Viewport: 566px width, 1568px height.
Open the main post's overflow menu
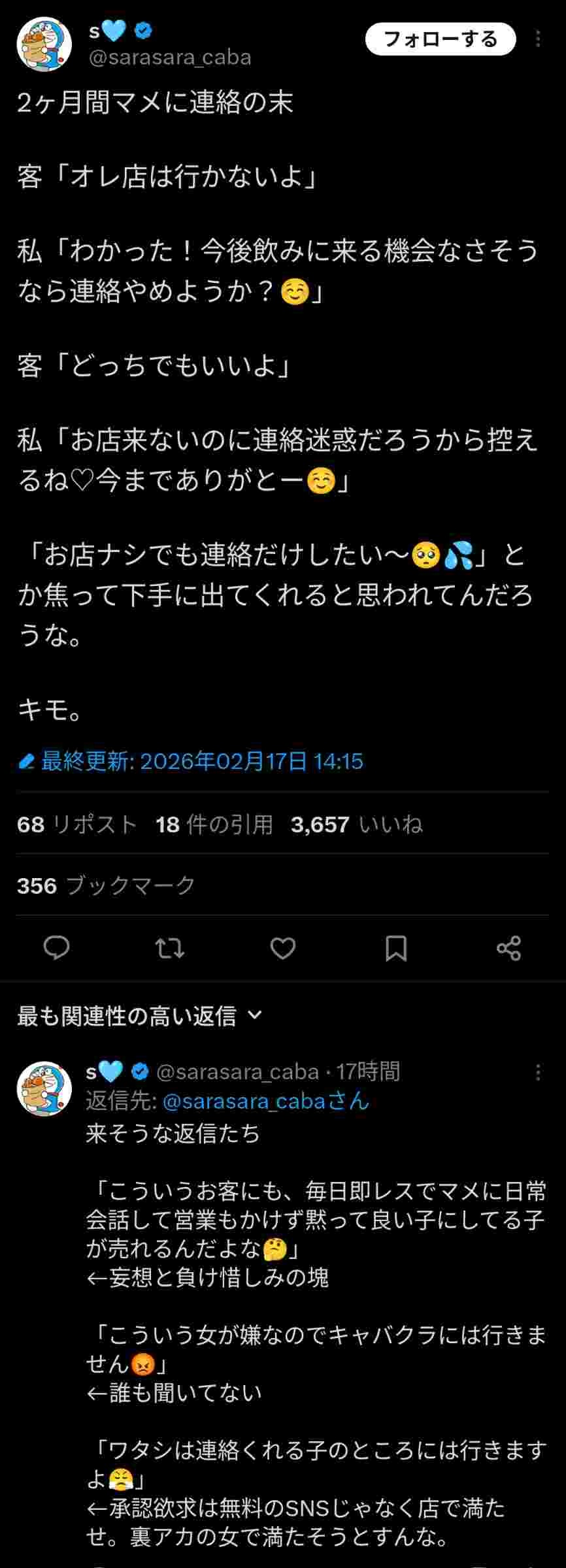click(537, 39)
